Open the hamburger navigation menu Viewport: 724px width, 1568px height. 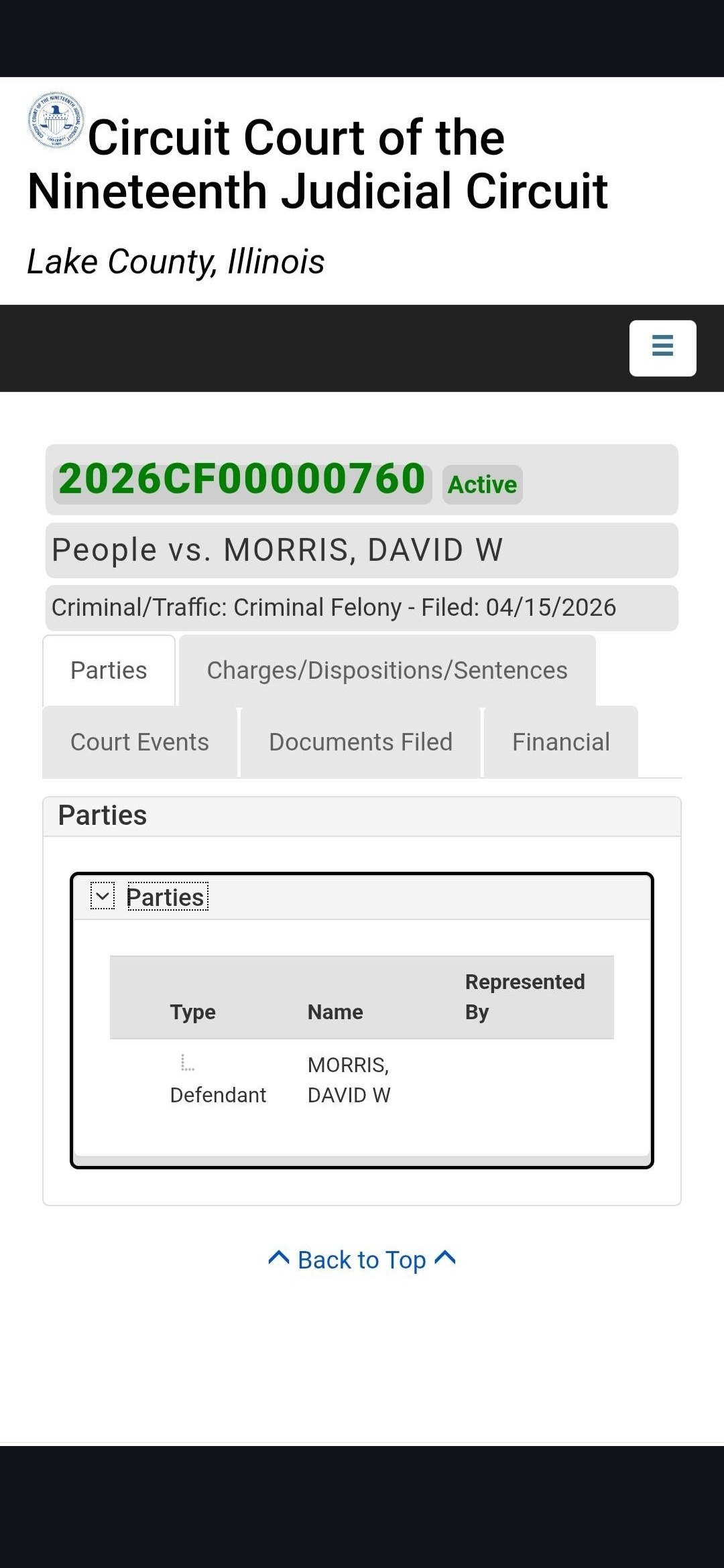[x=662, y=348]
